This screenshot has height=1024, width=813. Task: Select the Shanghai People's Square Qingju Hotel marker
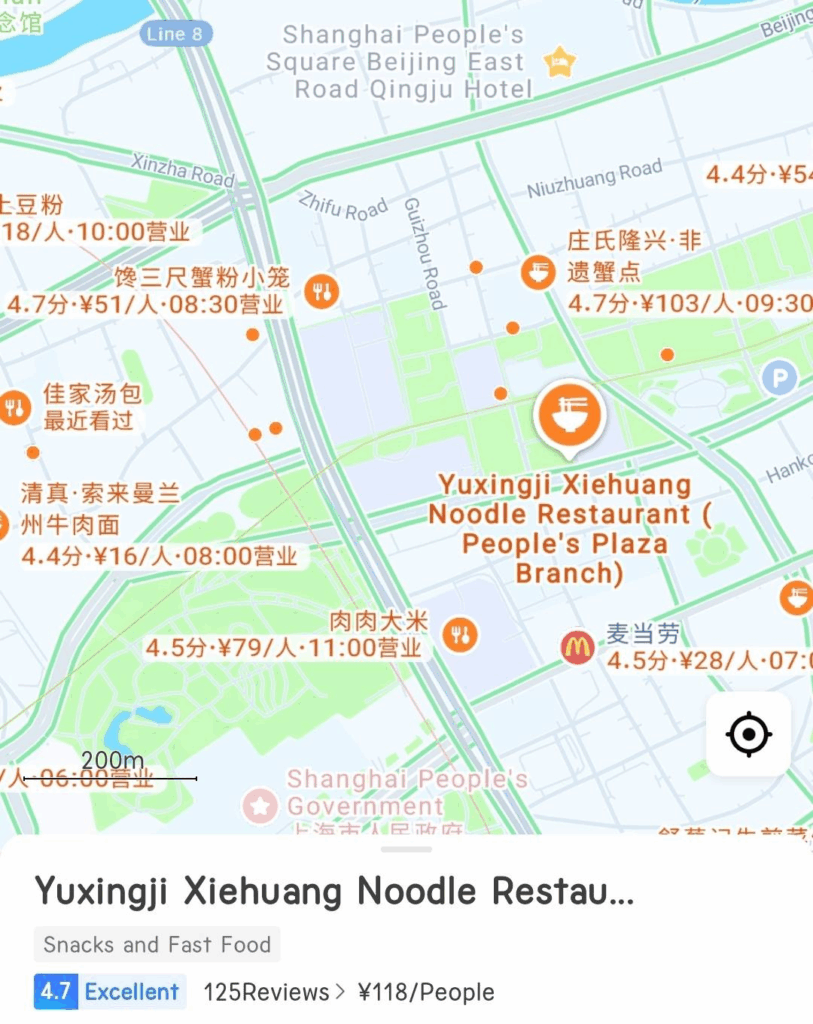click(x=560, y=62)
